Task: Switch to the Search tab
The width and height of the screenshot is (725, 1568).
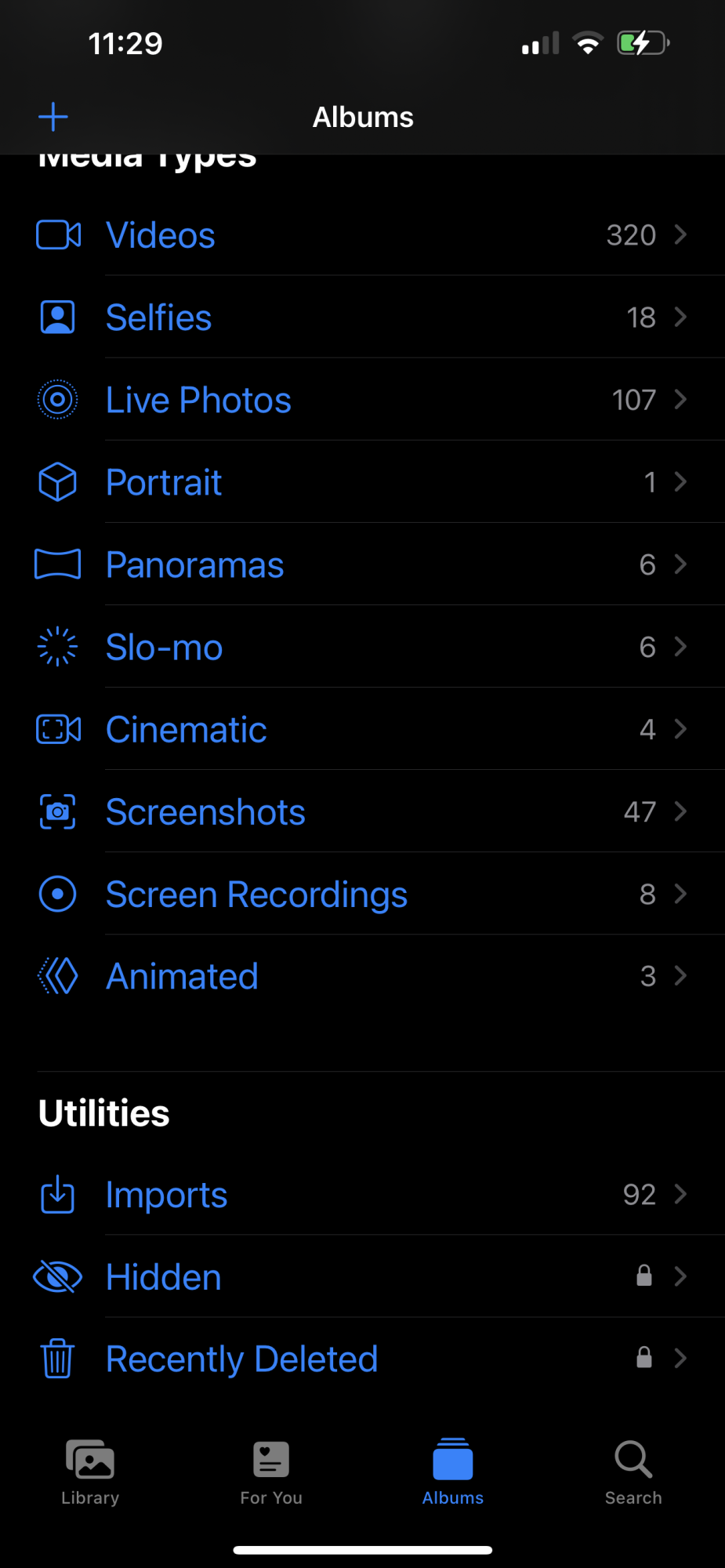Action: 633,1472
